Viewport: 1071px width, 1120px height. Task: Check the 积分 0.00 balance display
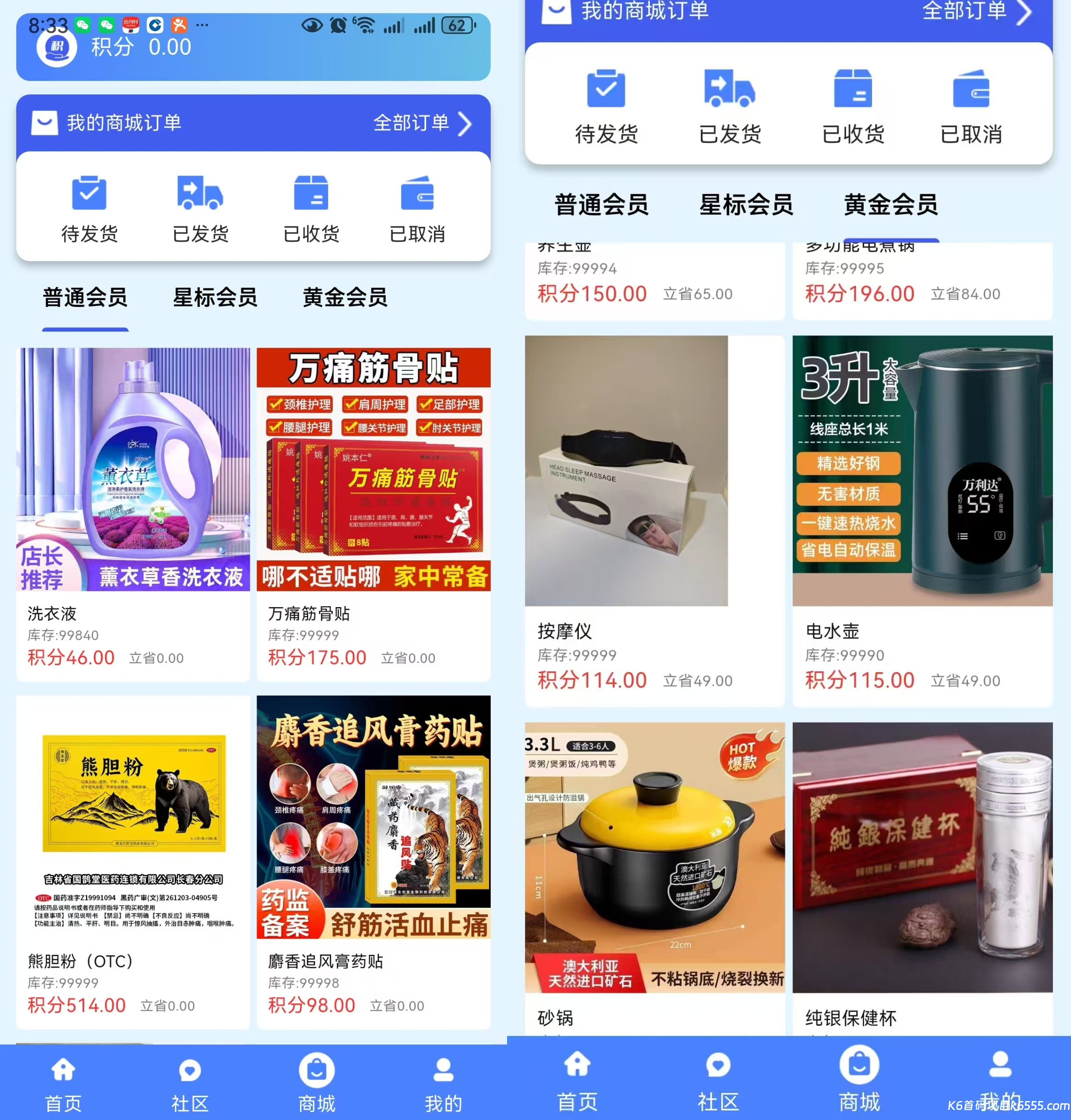coord(140,48)
